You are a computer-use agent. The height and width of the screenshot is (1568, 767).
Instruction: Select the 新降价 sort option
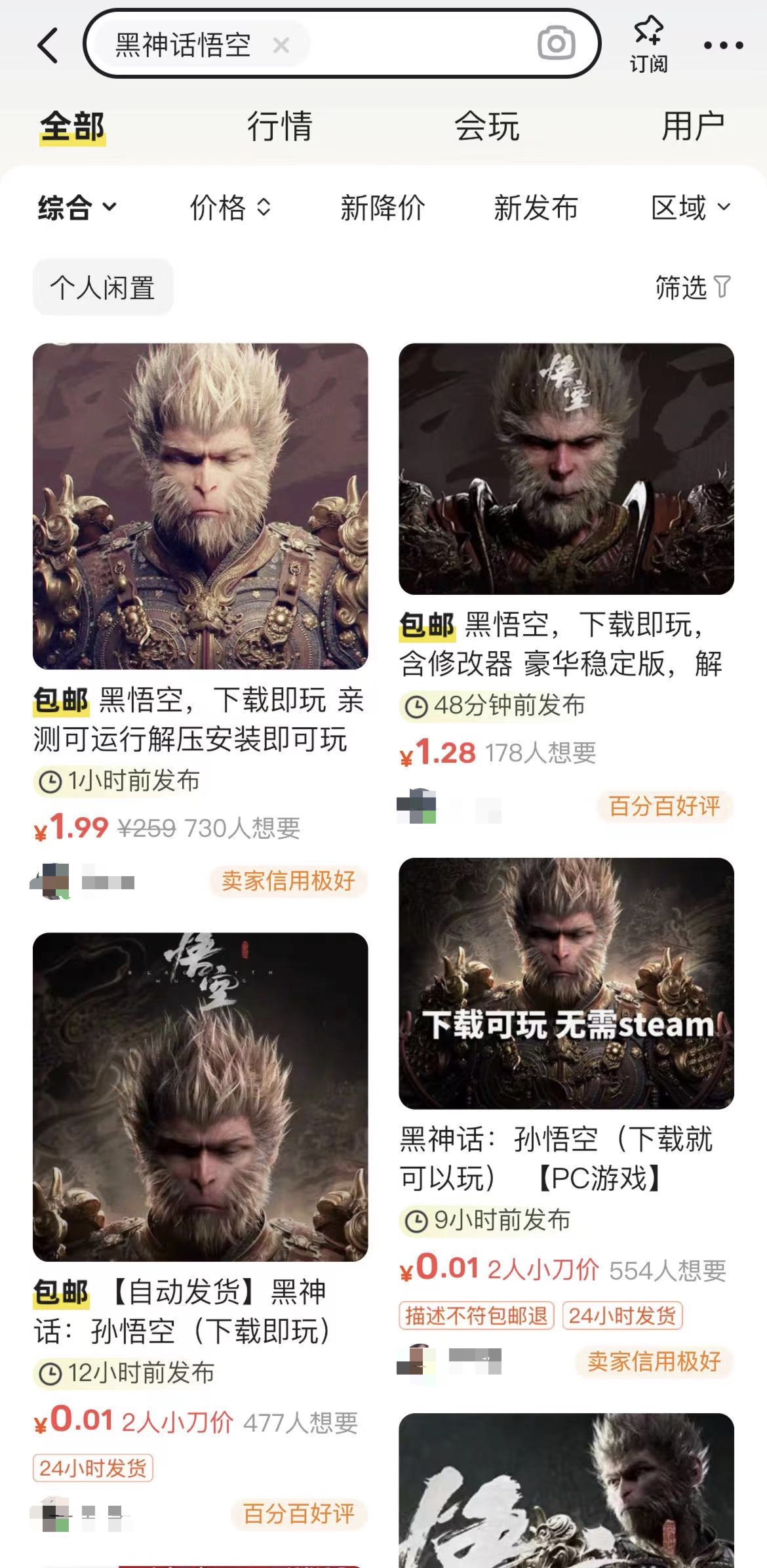[x=382, y=208]
